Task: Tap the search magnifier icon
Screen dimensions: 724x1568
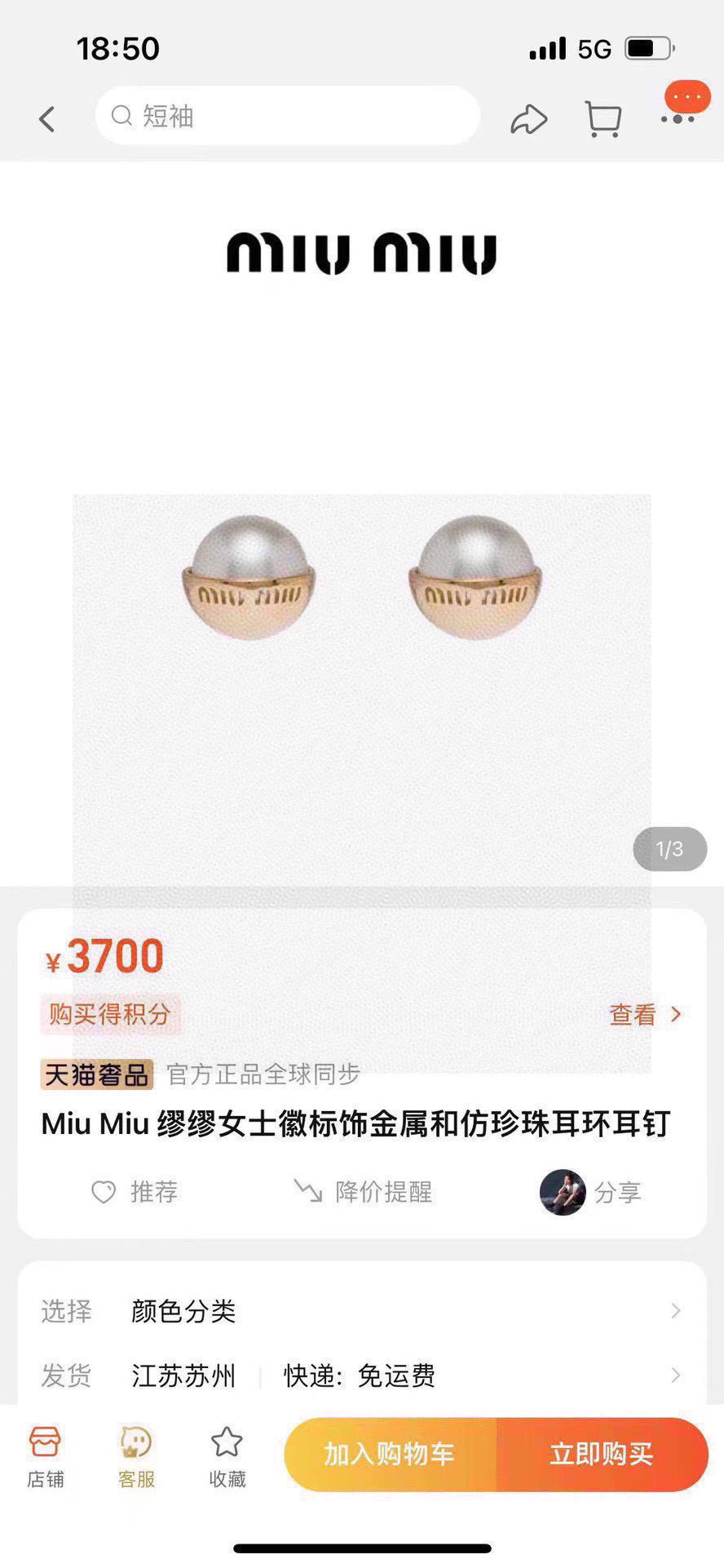Action: pyautogui.click(x=122, y=117)
